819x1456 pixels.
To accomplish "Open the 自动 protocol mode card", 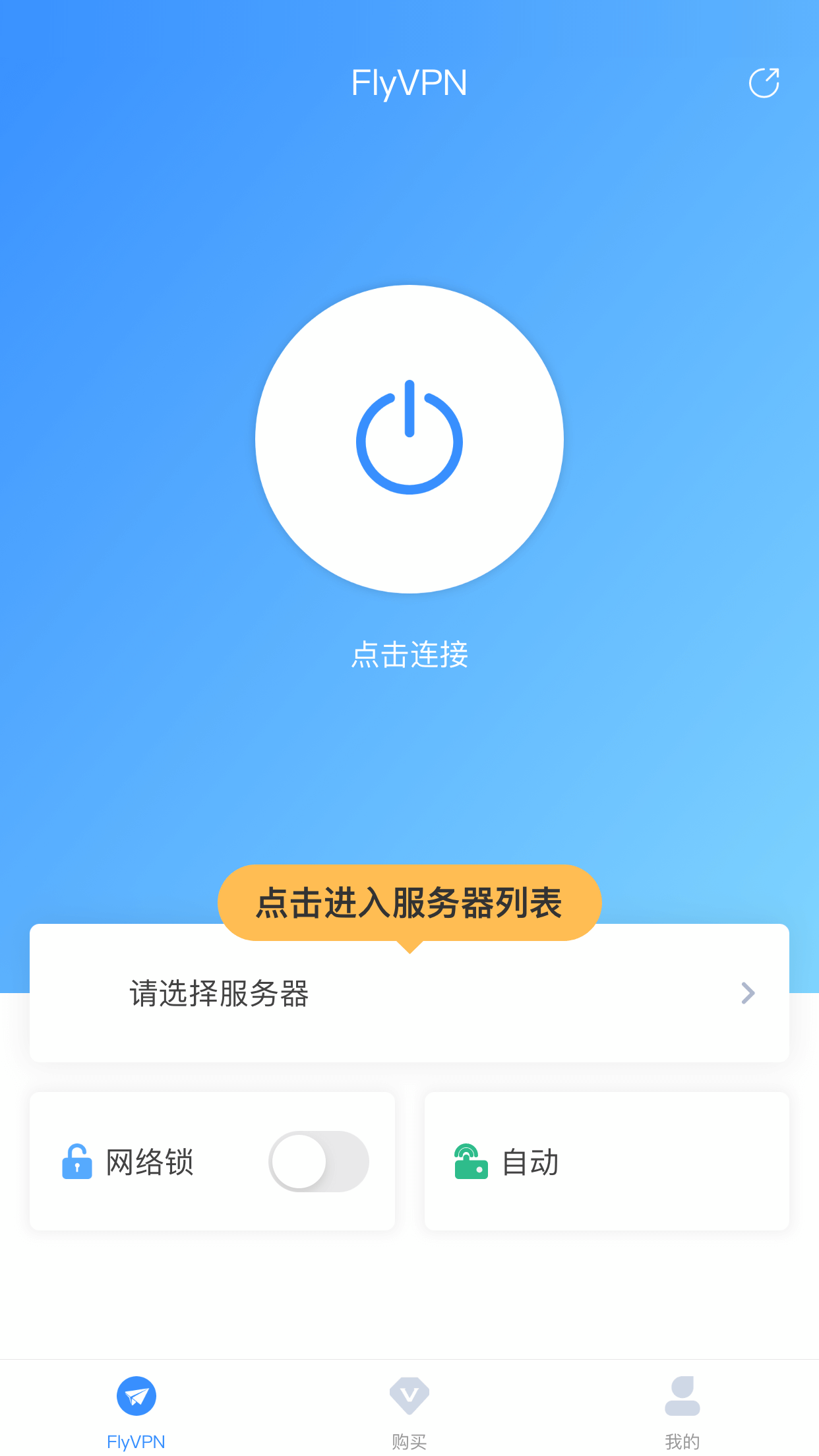I will (606, 1161).
